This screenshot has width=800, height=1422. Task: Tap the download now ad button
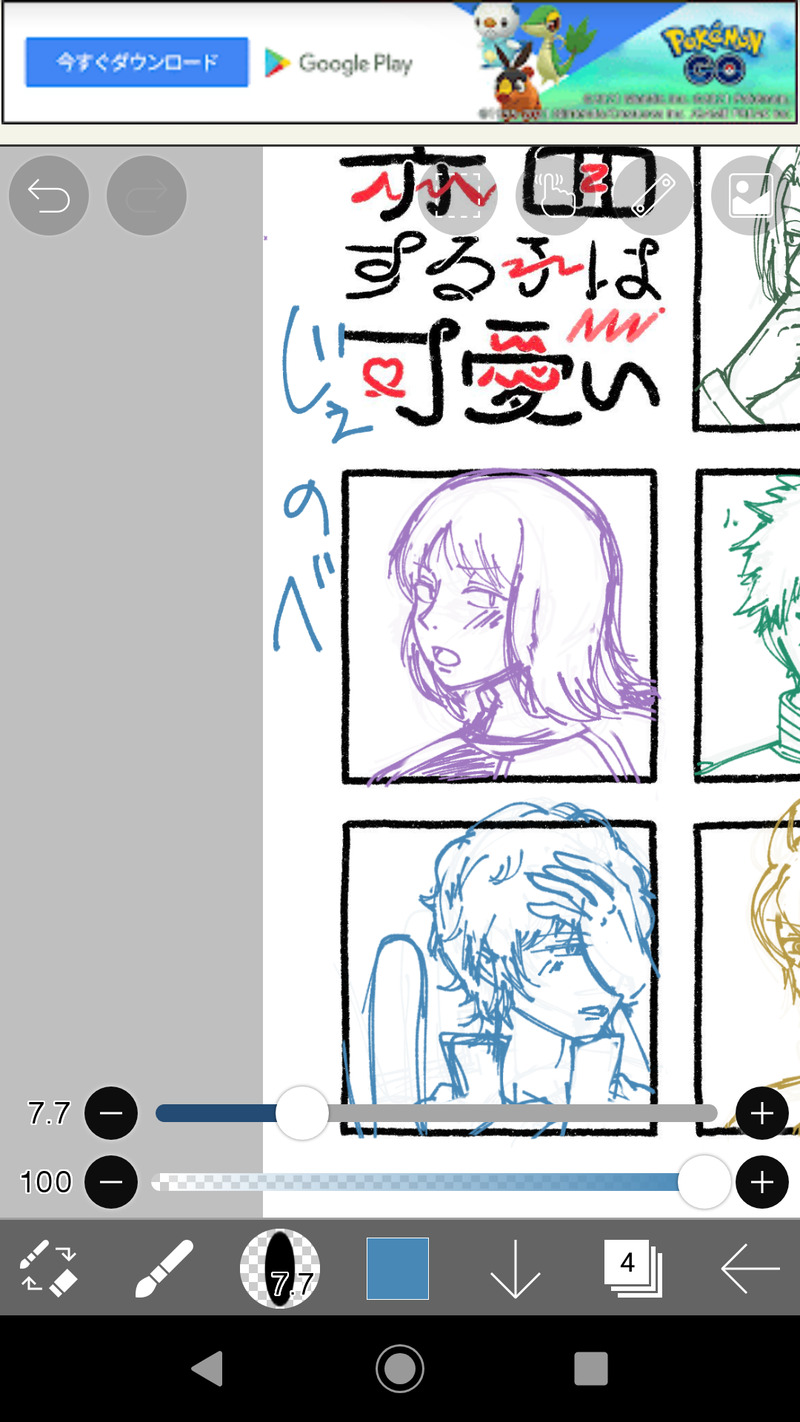click(x=137, y=62)
